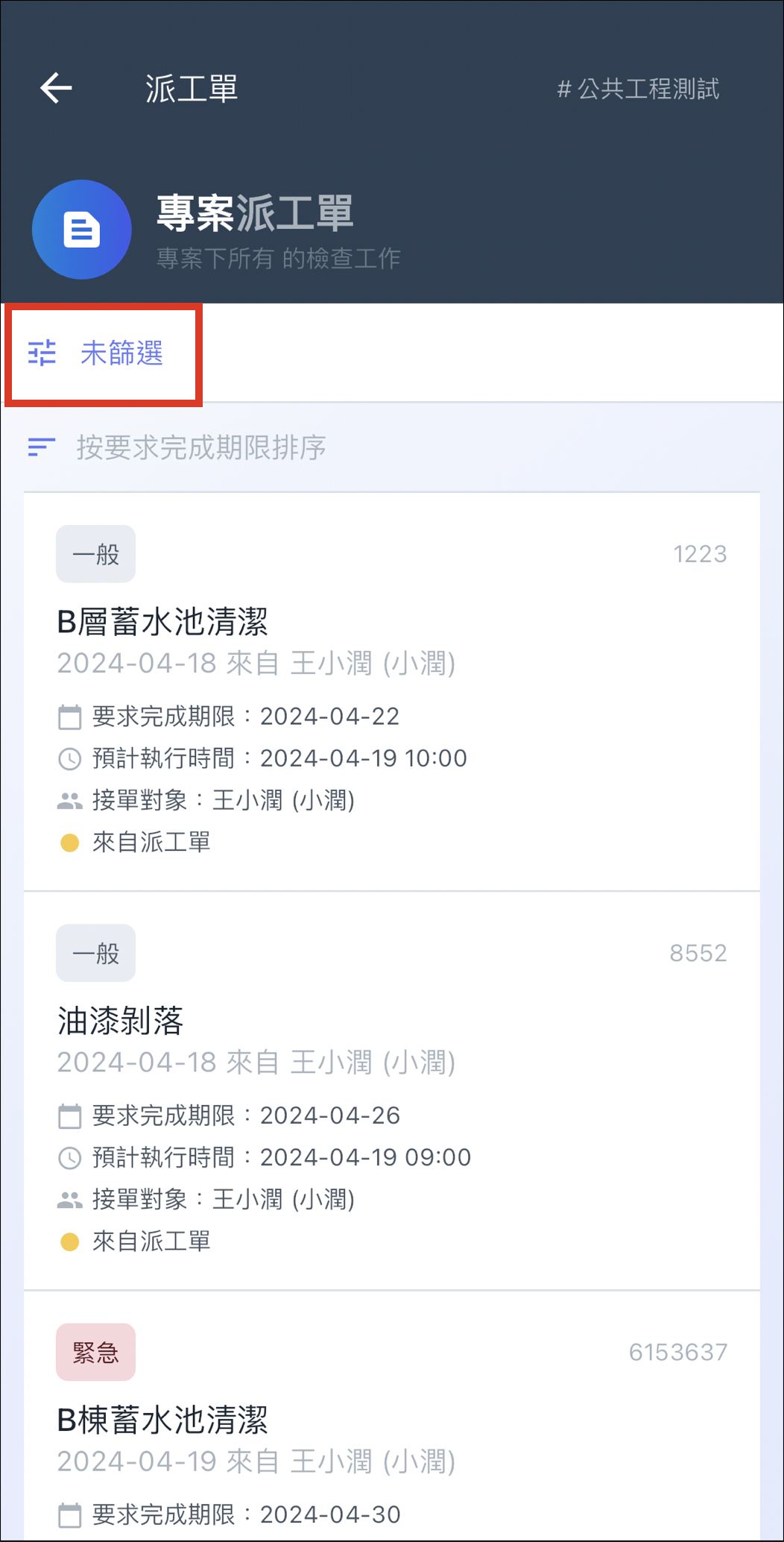Open the B層蓄水池清潔 work order
This screenshot has width=784, height=1542.
(x=162, y=622)
